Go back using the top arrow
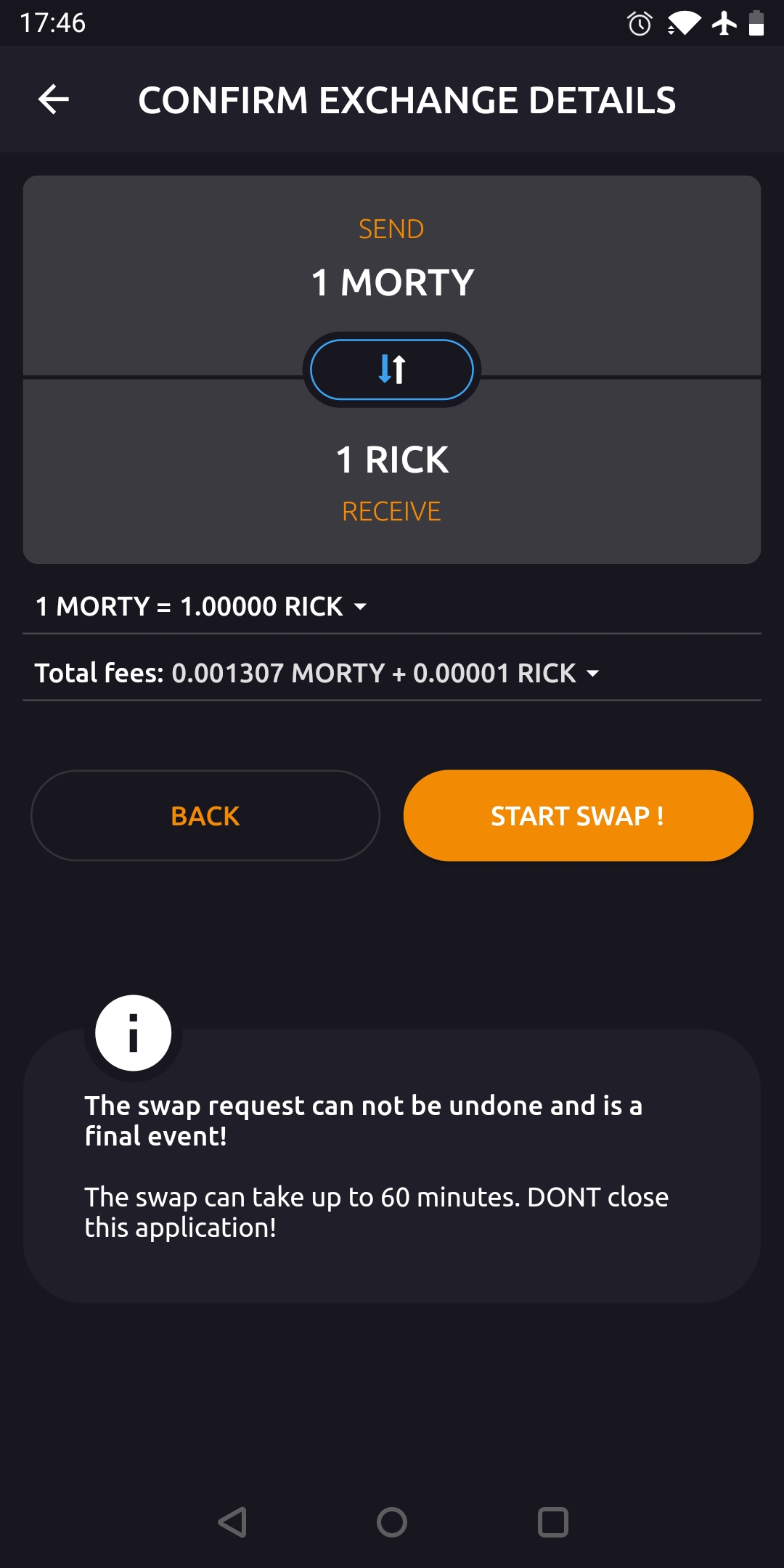784x1568 pixels. click(54, 99)
